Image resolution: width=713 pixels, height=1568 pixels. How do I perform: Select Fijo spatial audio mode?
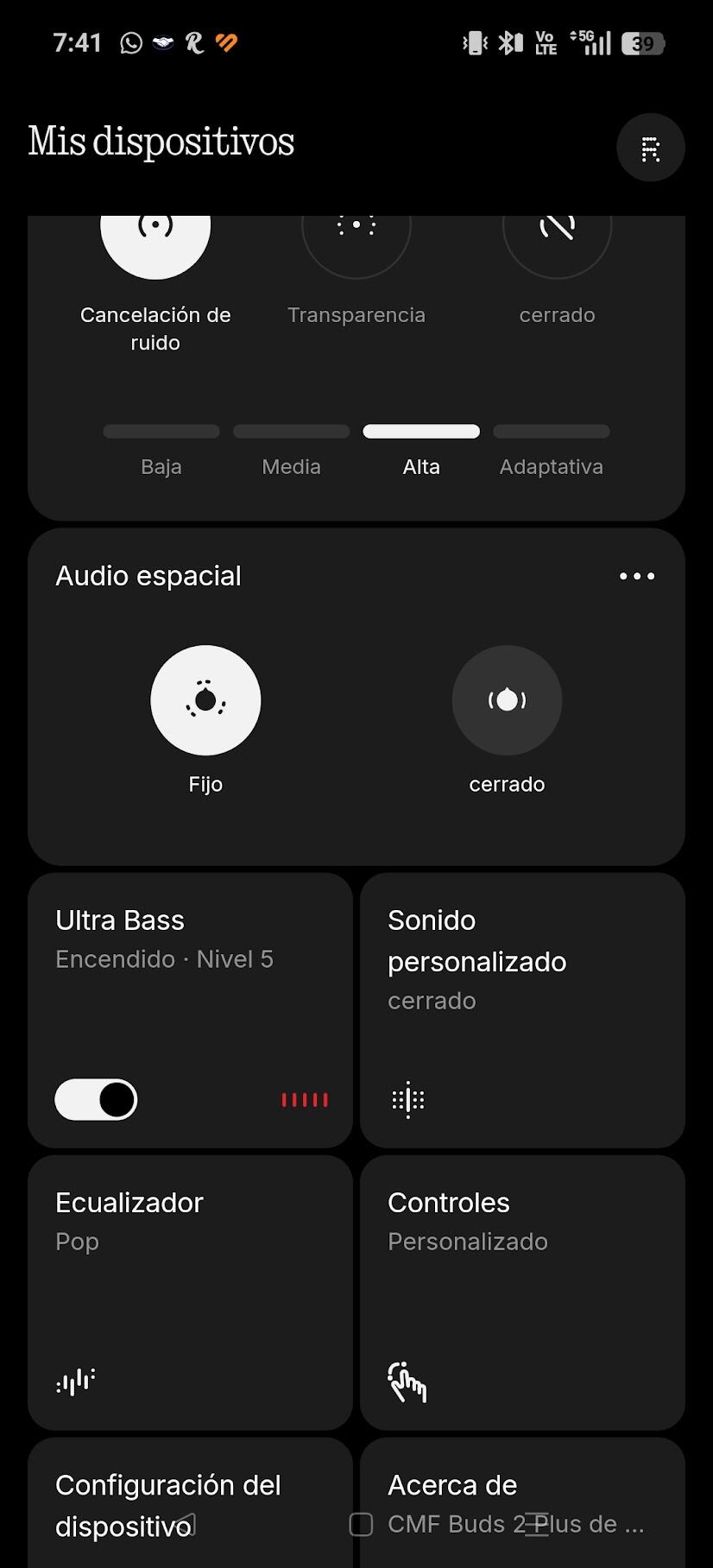pos(205,700)
